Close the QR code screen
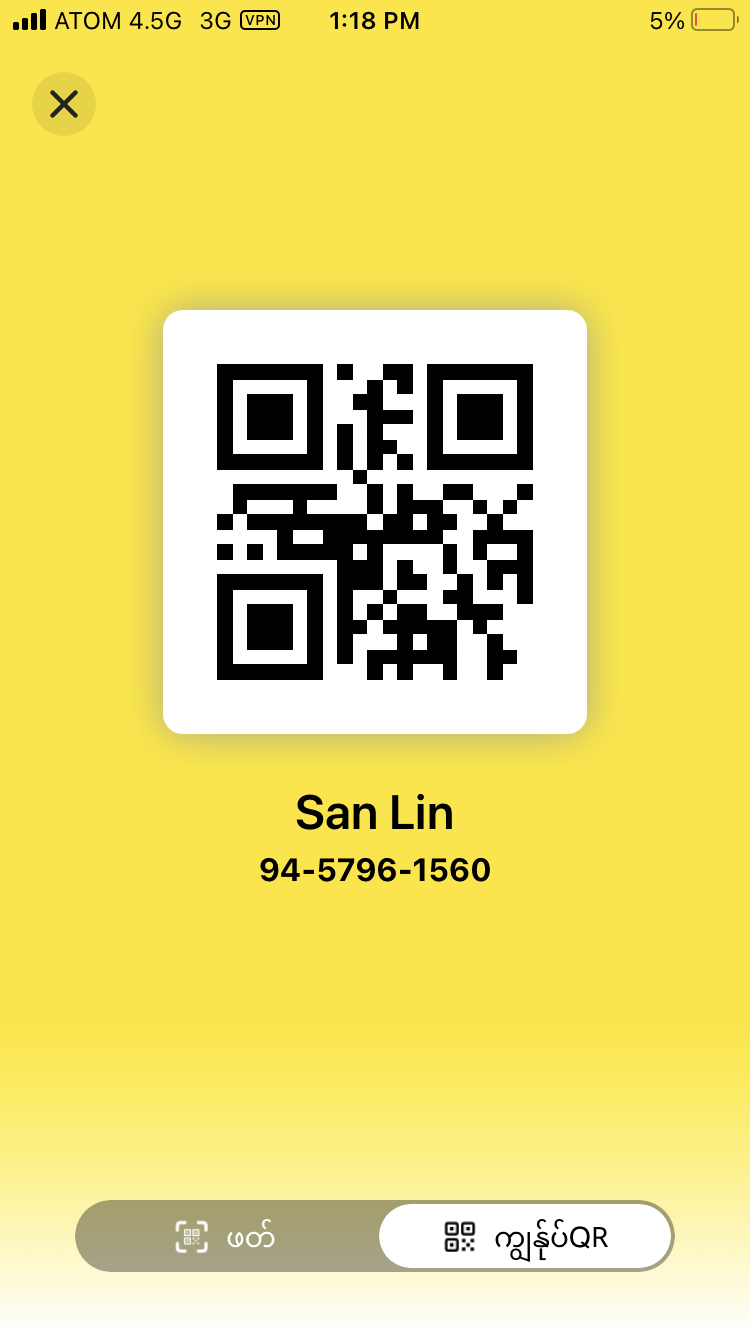This screenshot has height=1334, width=750. tap(64, 104)
